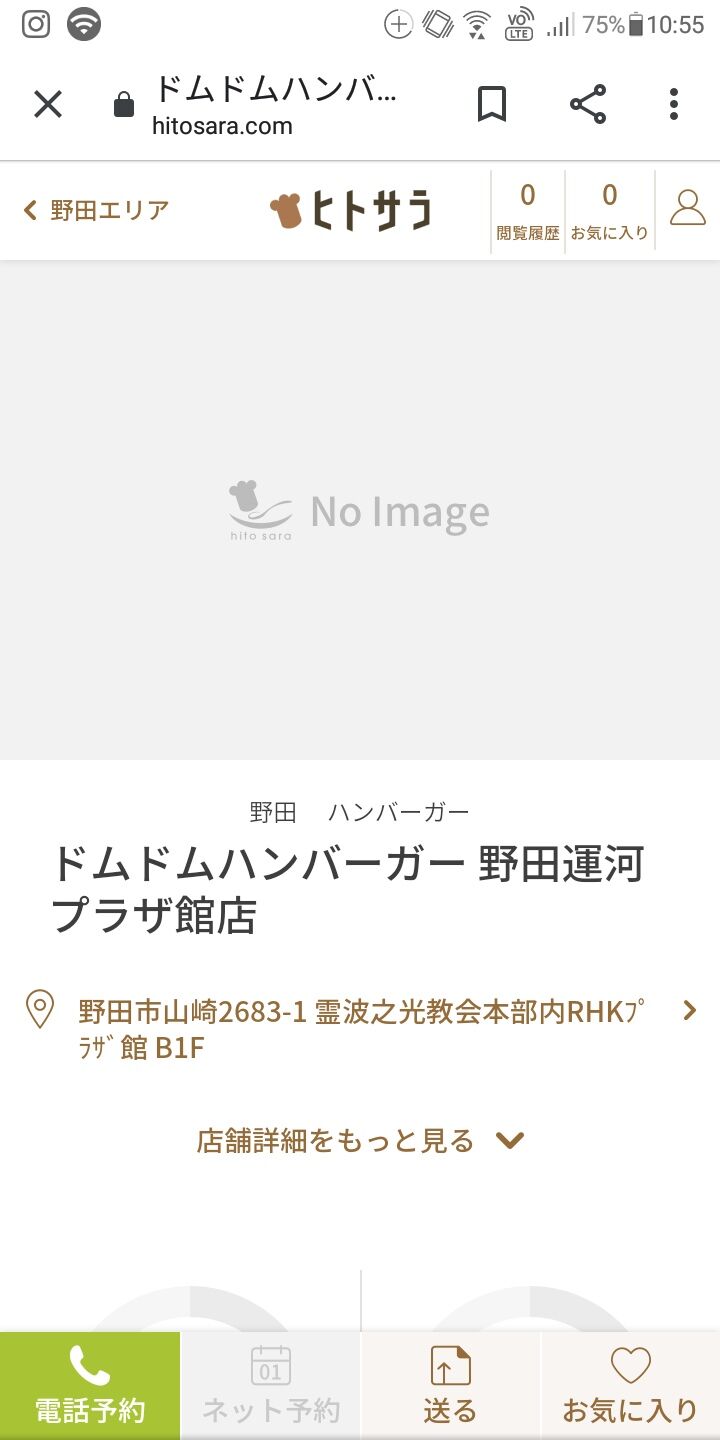Open the browser overflow menu

coord(674,104)
